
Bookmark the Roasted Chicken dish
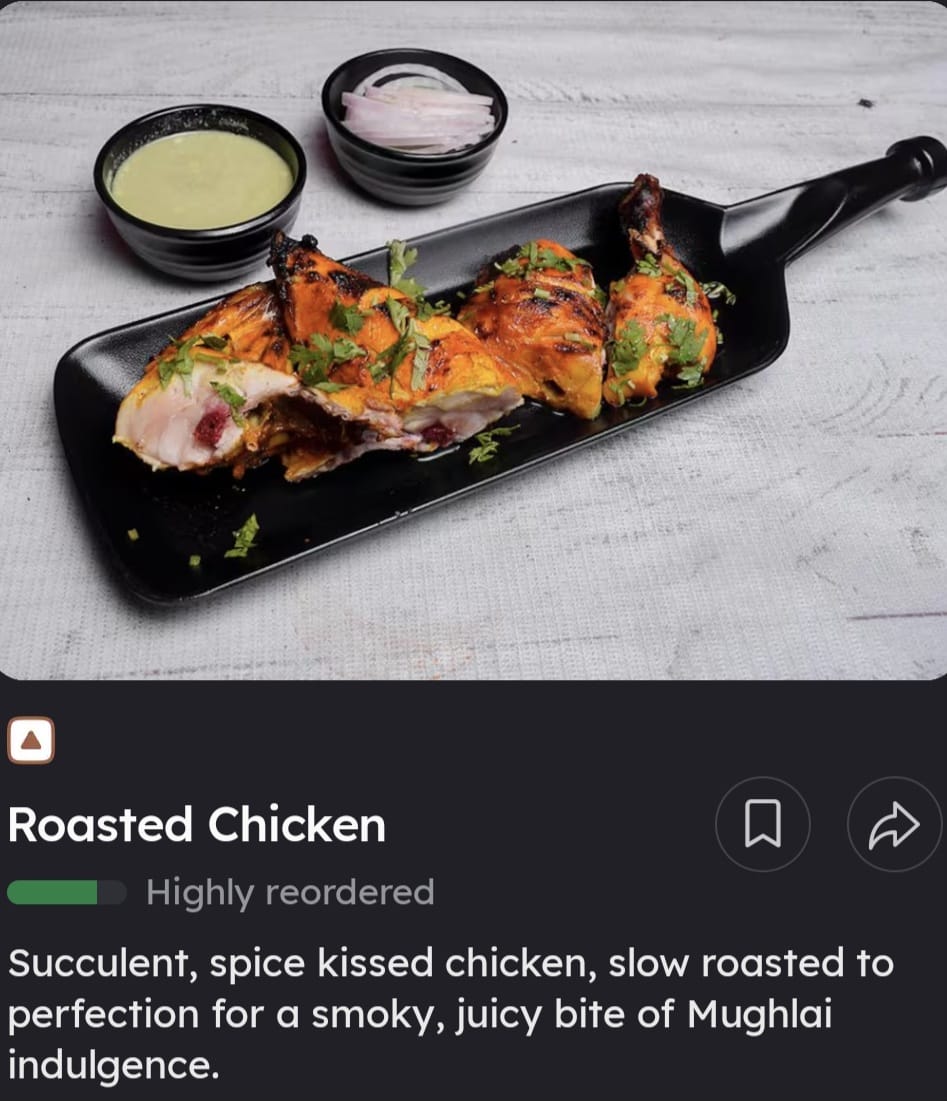763,825
